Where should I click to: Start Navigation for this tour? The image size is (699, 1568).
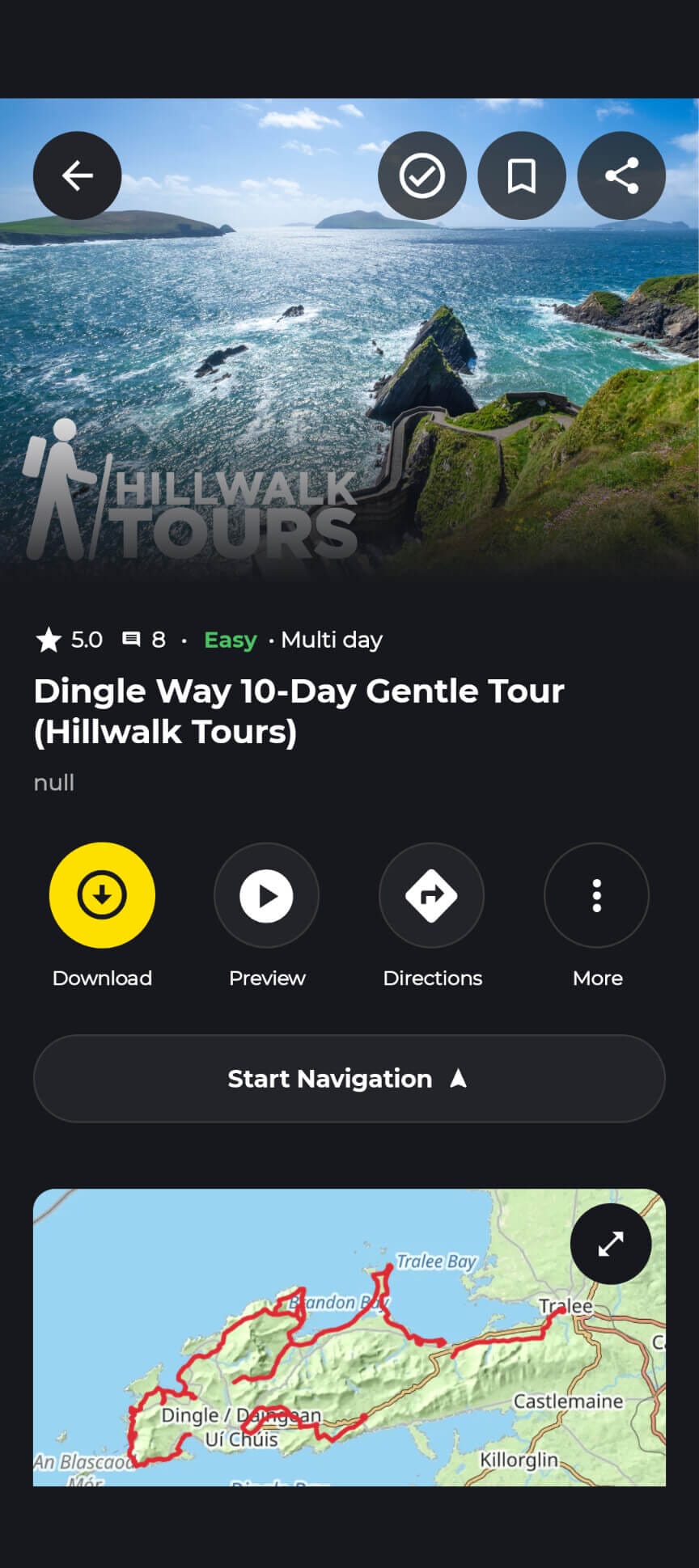coord(349,1079)
